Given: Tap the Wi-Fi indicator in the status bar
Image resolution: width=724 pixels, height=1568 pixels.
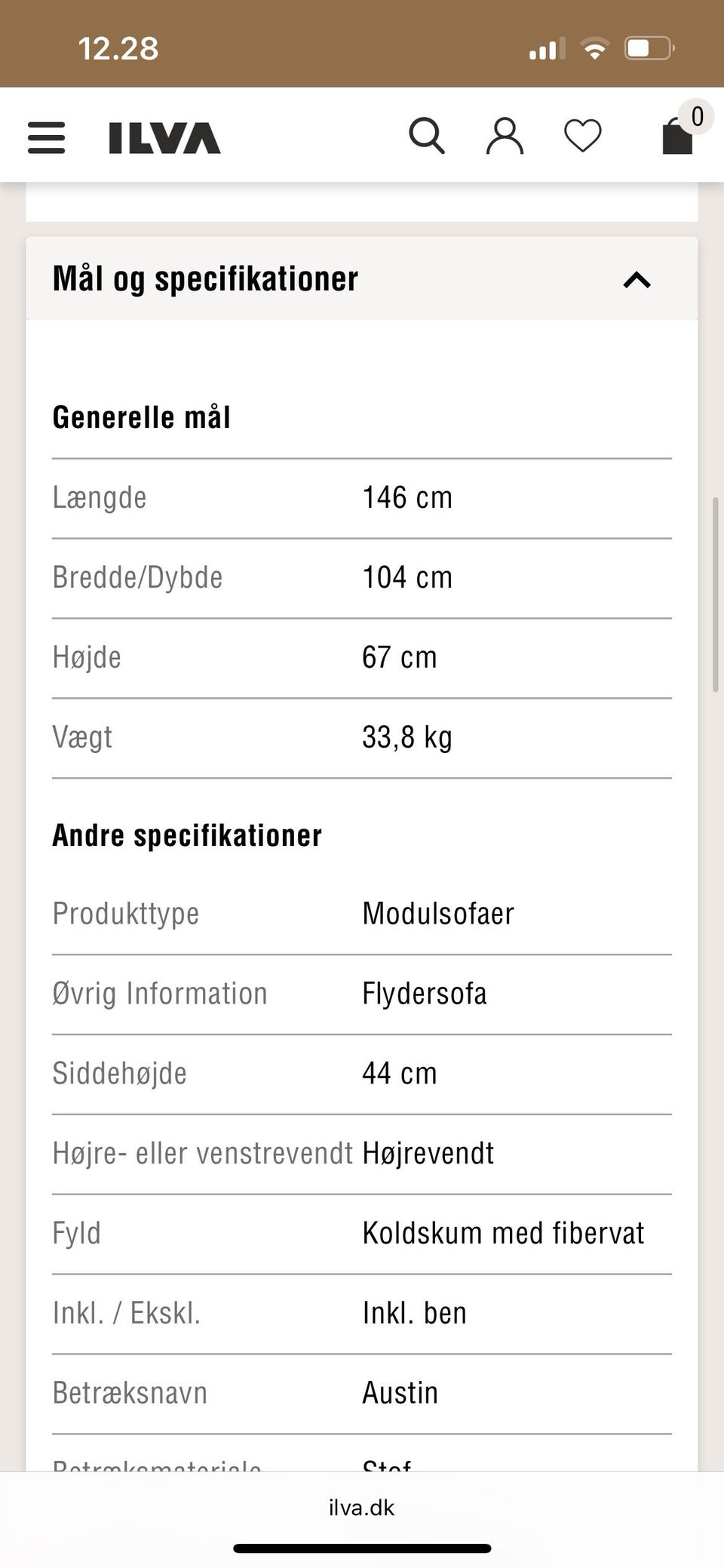Looking at the screenshot, I should tap(594, 48).
